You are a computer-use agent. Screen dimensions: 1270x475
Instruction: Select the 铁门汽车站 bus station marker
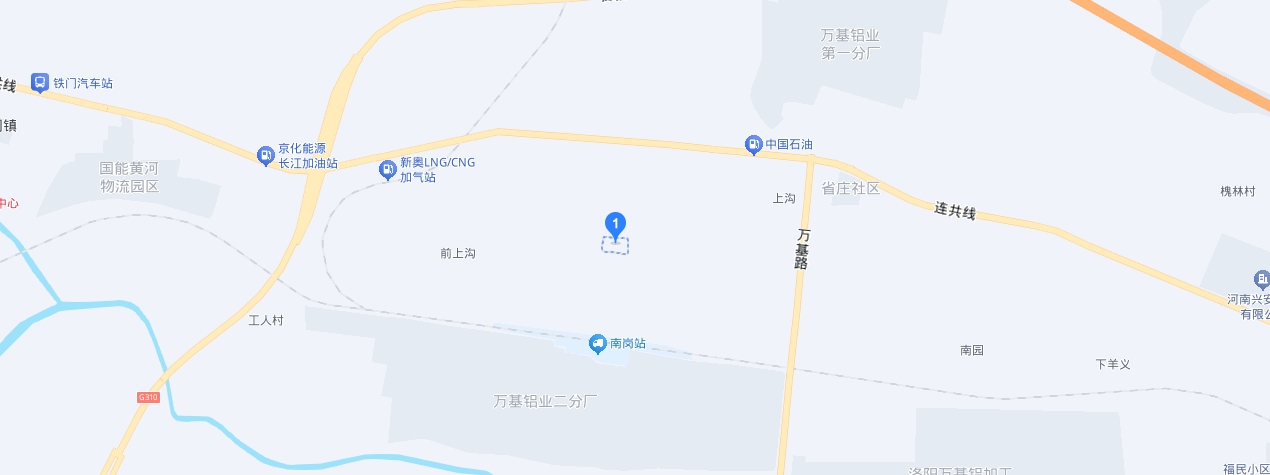40,83
